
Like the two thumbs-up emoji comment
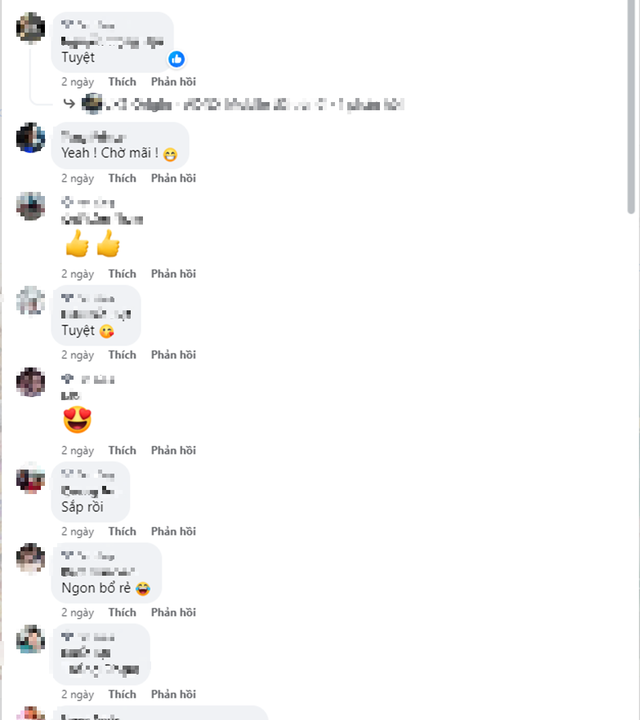(122, 274)
